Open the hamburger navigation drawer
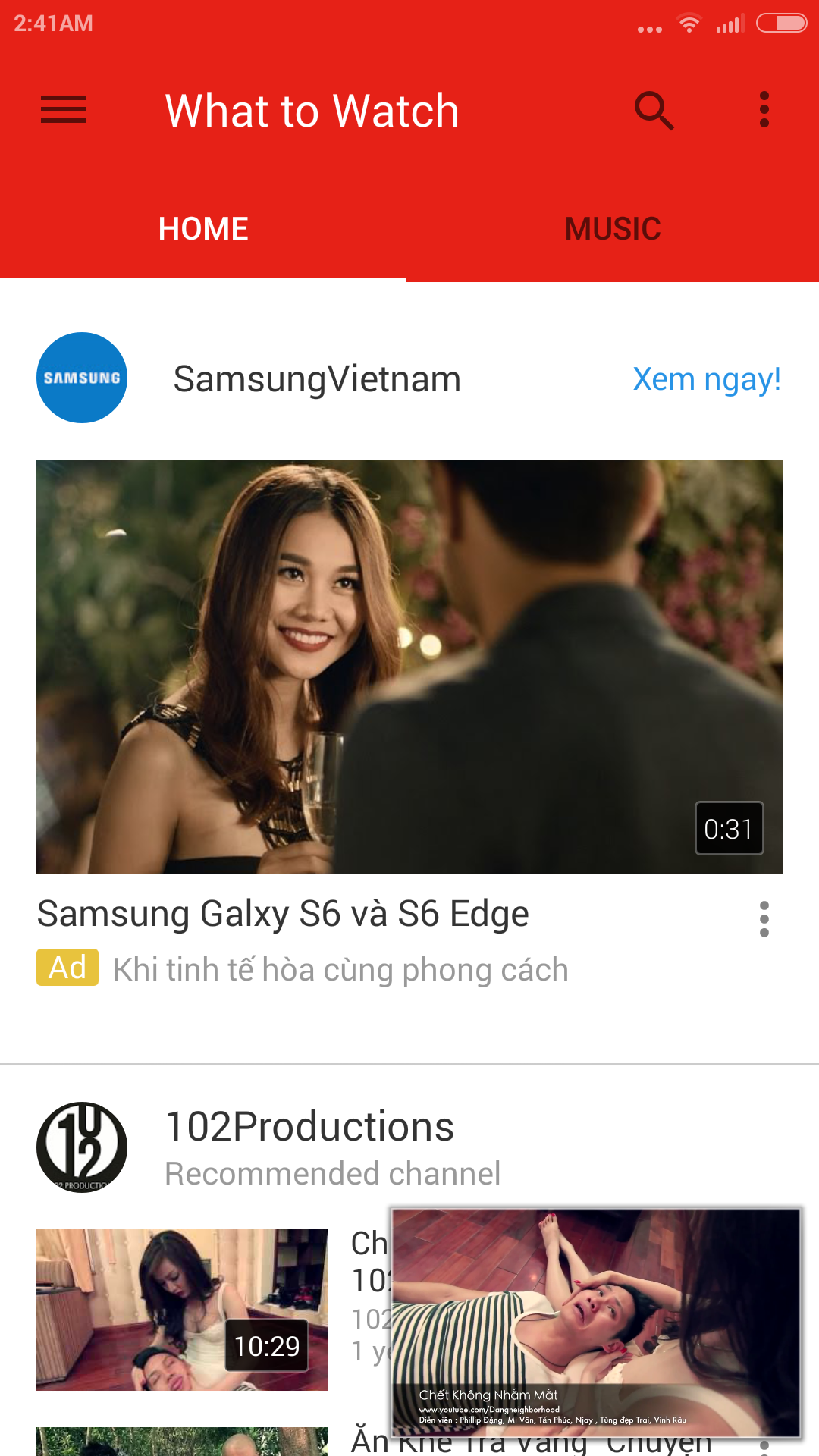 (64, 110)
